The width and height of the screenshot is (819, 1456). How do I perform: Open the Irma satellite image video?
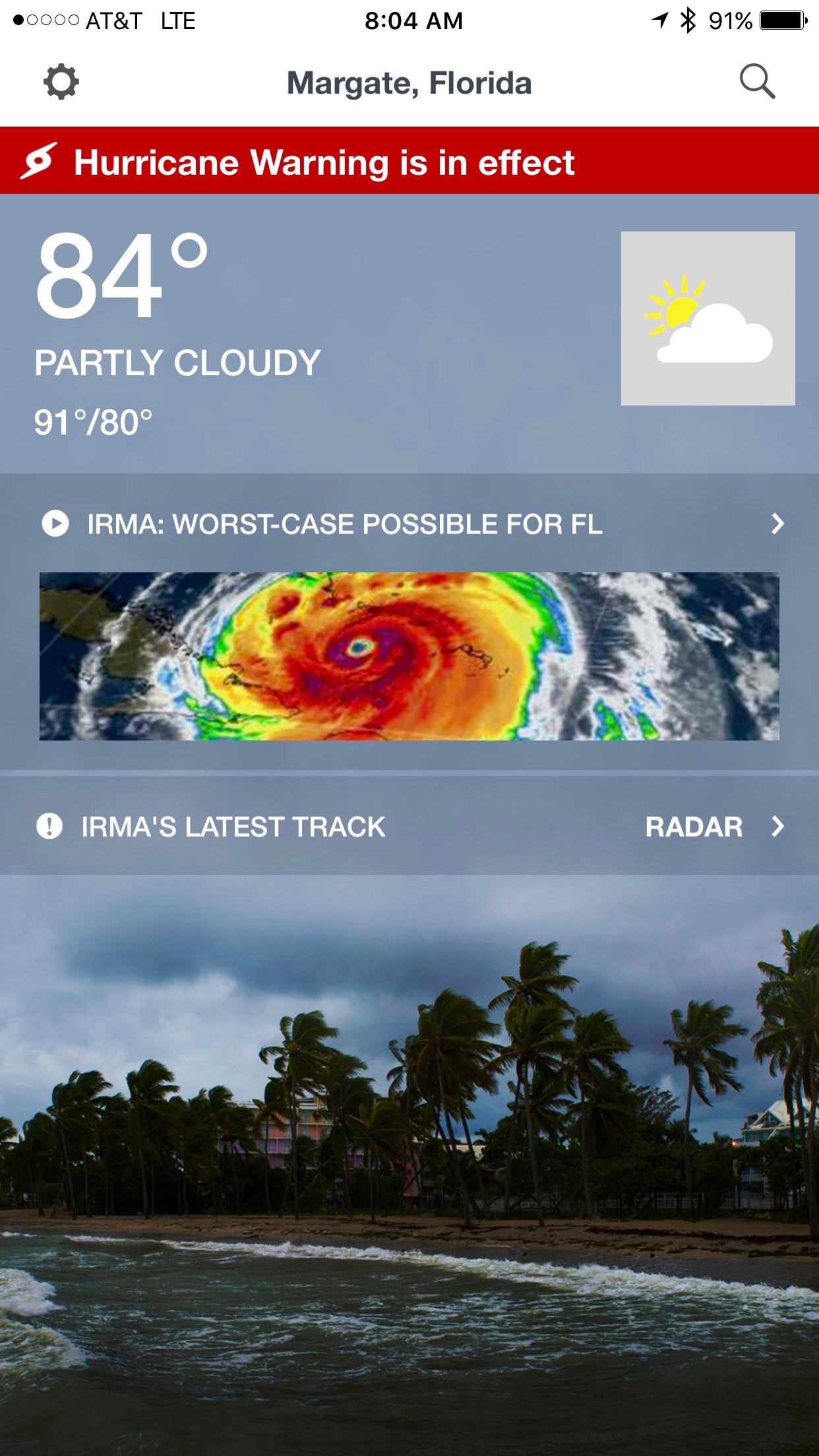click(x=409, y=656)
